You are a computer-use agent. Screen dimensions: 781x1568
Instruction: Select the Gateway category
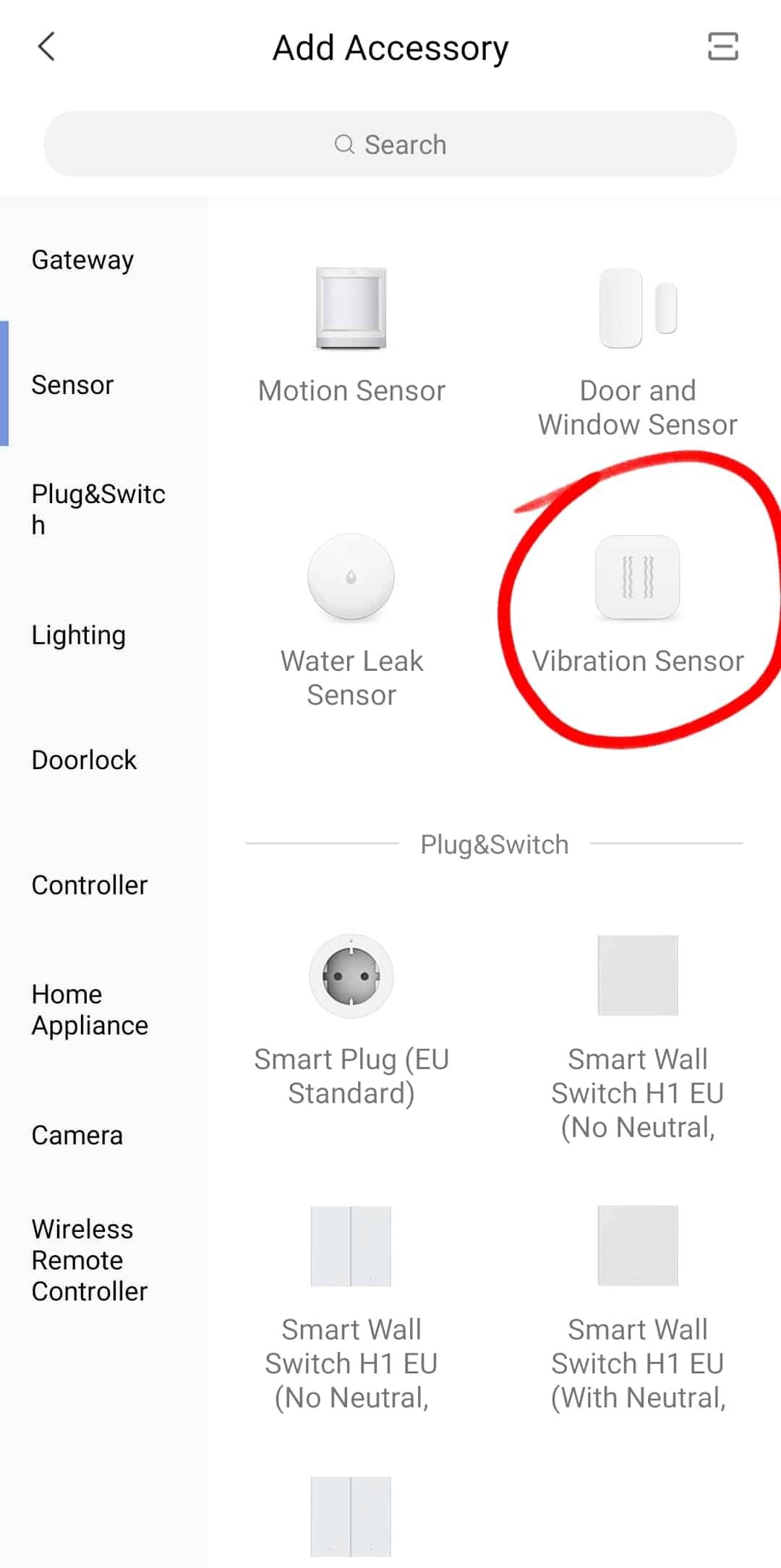click(x=82, y=260)
